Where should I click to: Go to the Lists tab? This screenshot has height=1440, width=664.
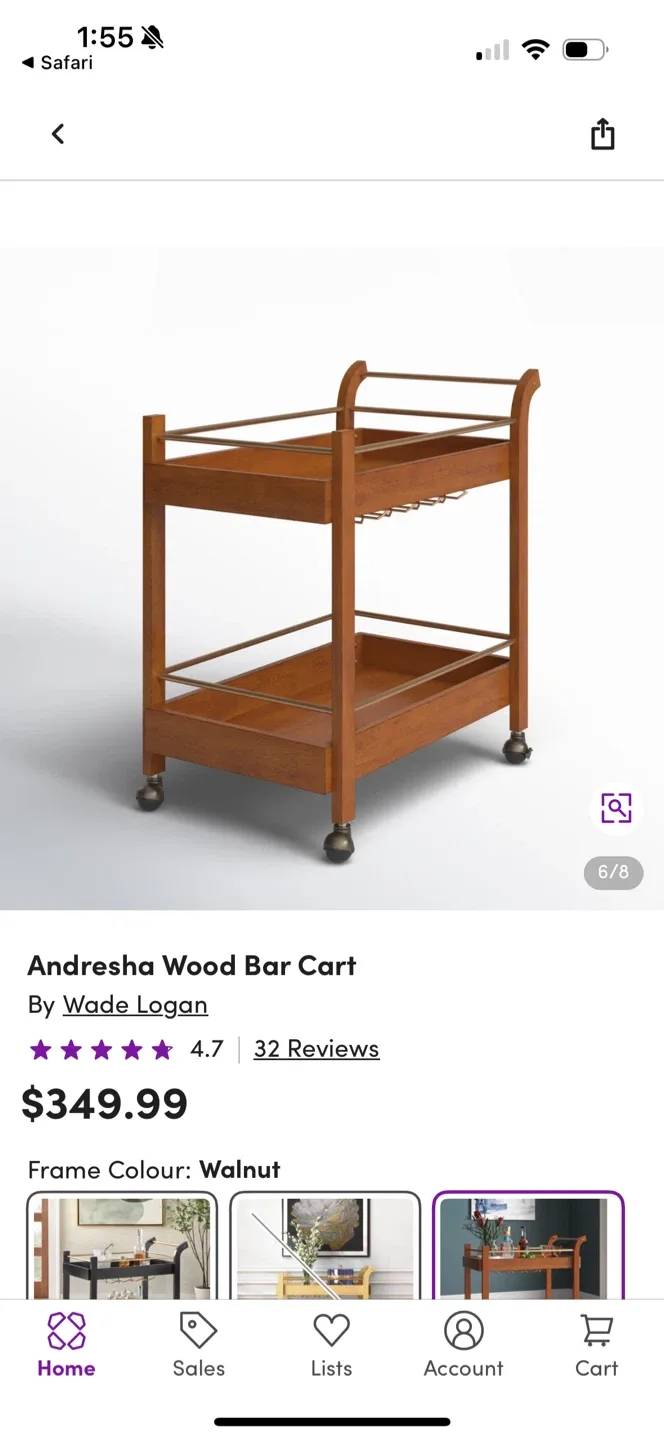(x=331, y=1345)
